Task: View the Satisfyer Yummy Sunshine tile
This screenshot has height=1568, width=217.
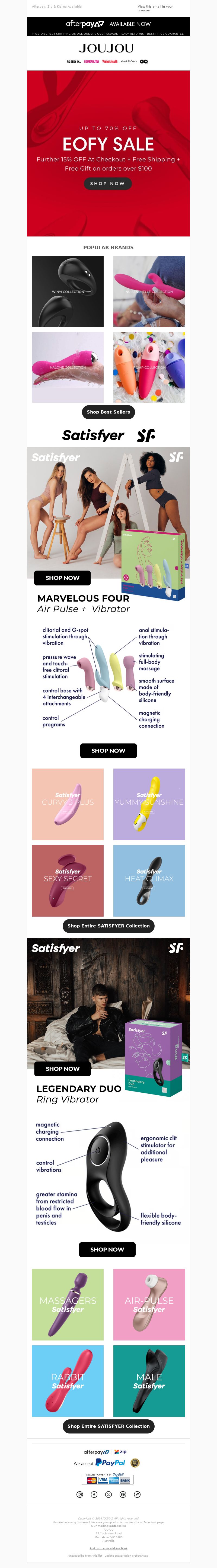Action: click(x=149, y=804)
